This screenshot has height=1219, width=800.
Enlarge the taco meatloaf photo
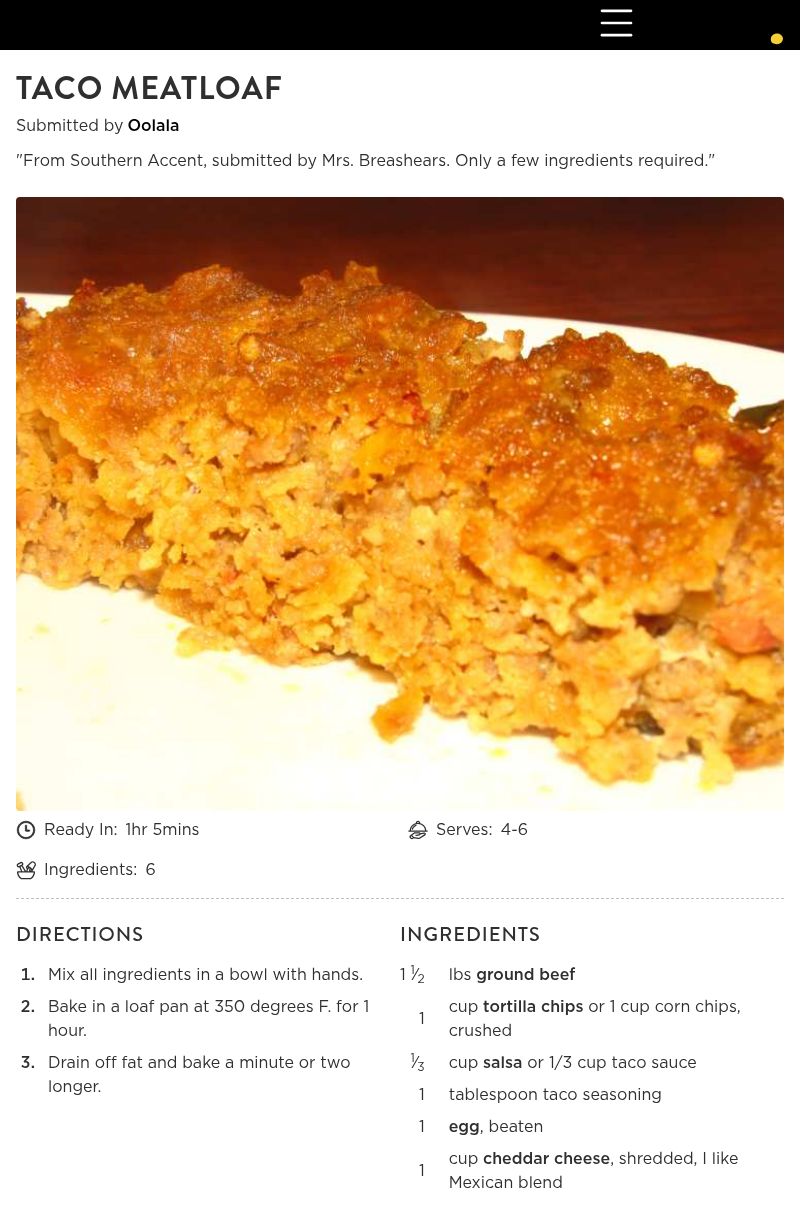click(400, 503)
